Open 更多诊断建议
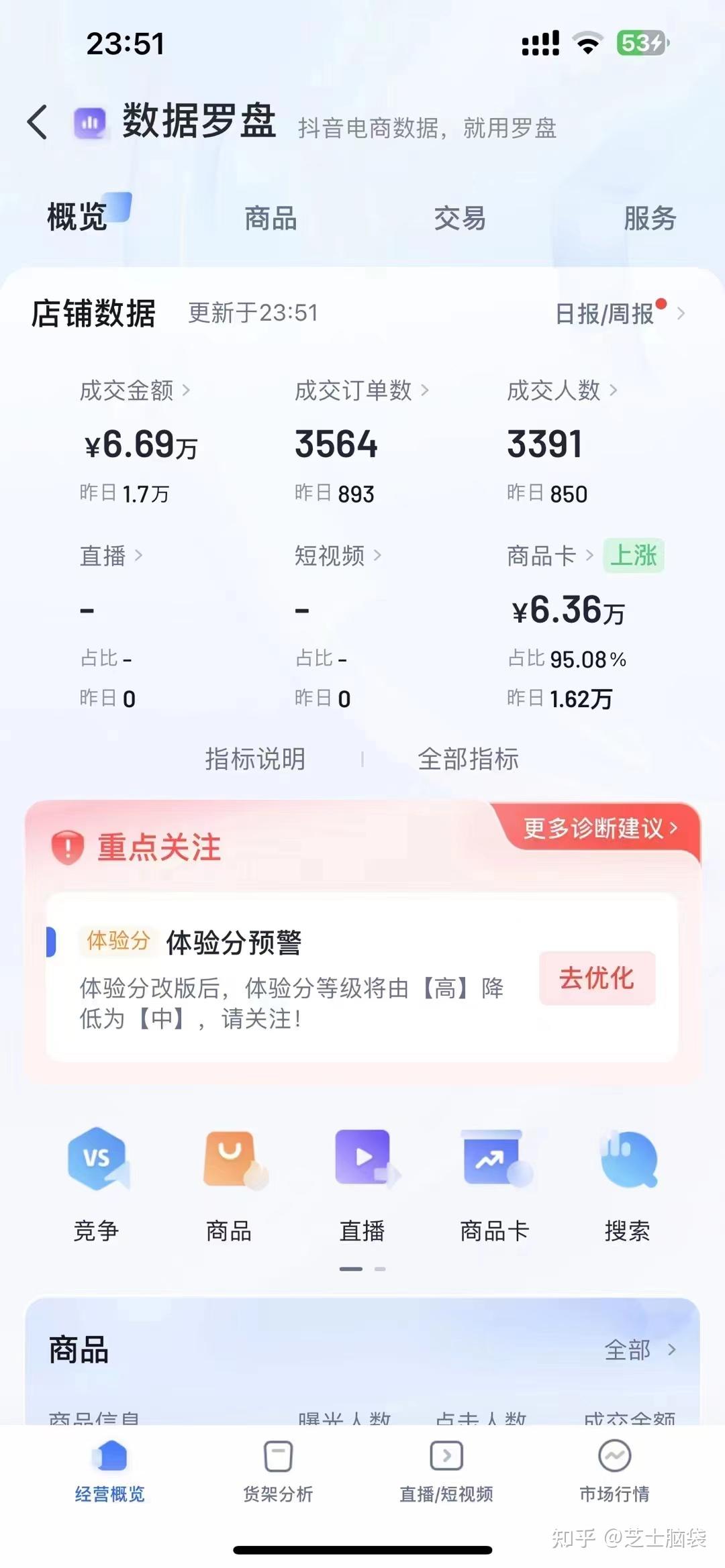725x1568 pixels. coord(600,828)
